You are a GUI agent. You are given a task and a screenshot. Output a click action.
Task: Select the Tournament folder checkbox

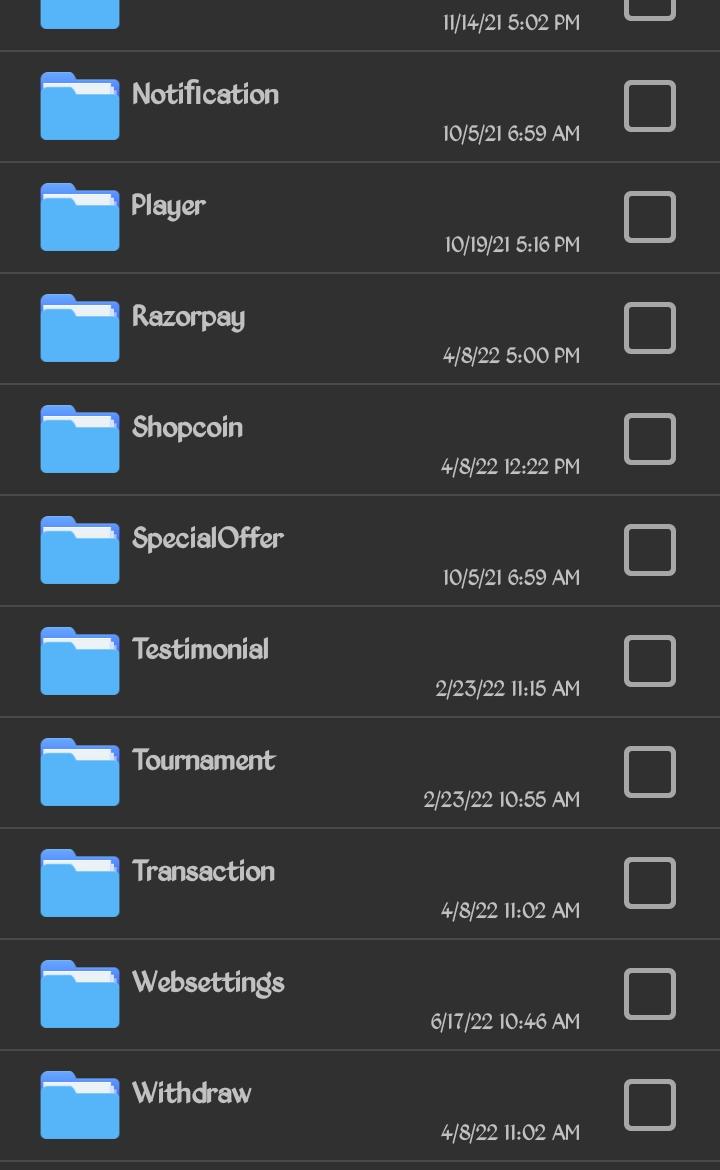click(650, 772)
